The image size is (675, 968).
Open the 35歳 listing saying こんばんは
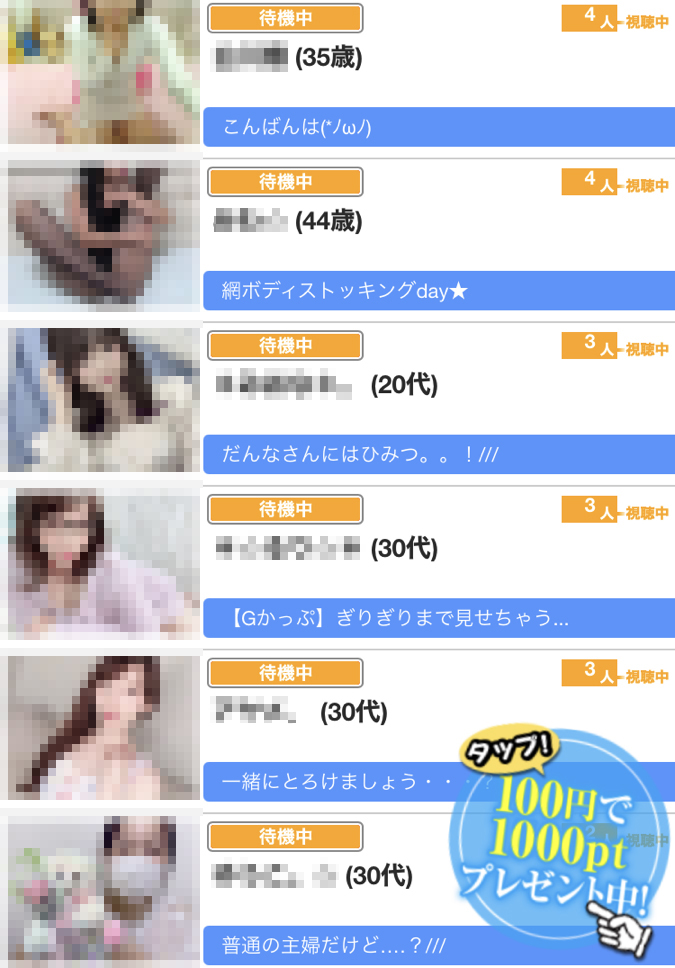click(x=437, y=128)
